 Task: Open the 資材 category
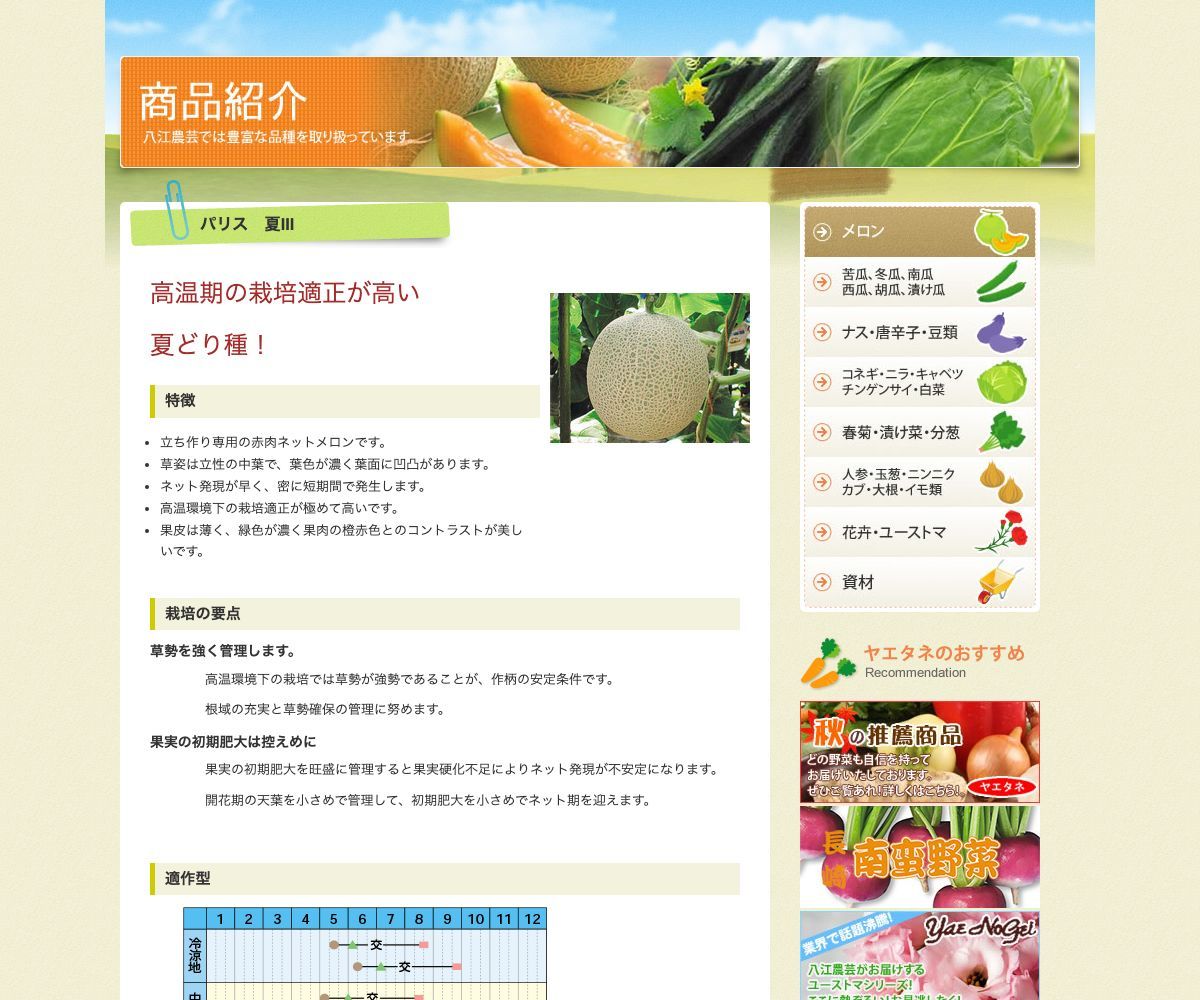click(918, 582)
